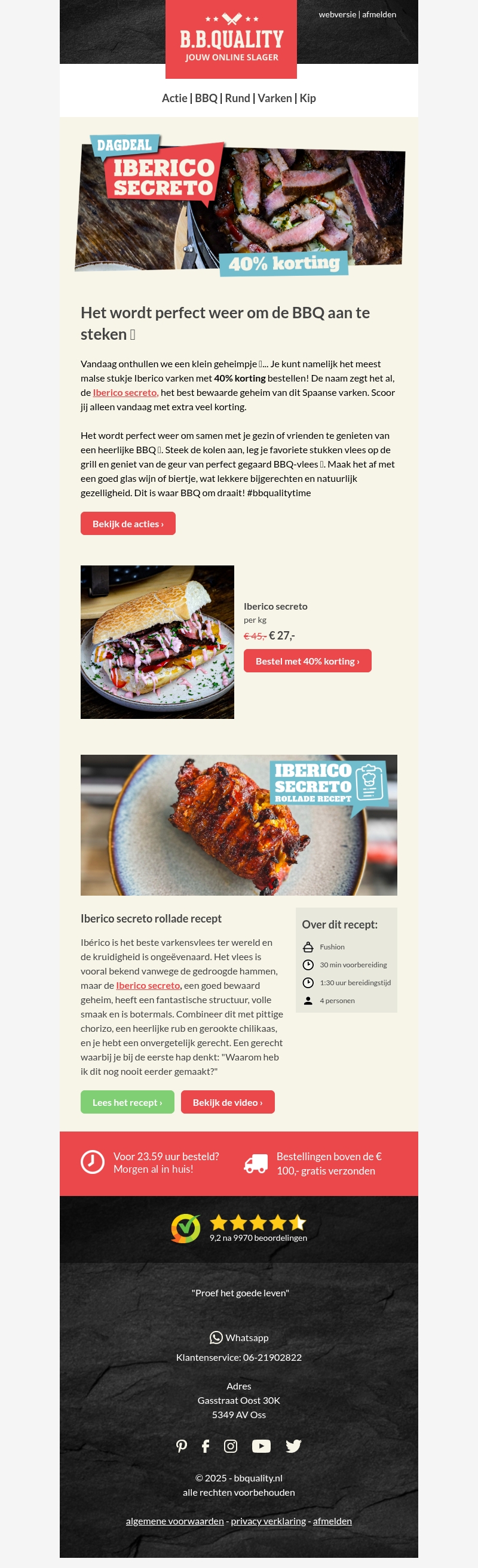The width and height of the screenshot is (478, 1568).
Task: Open the Facebook page icon
Action: coord(206,1446)
